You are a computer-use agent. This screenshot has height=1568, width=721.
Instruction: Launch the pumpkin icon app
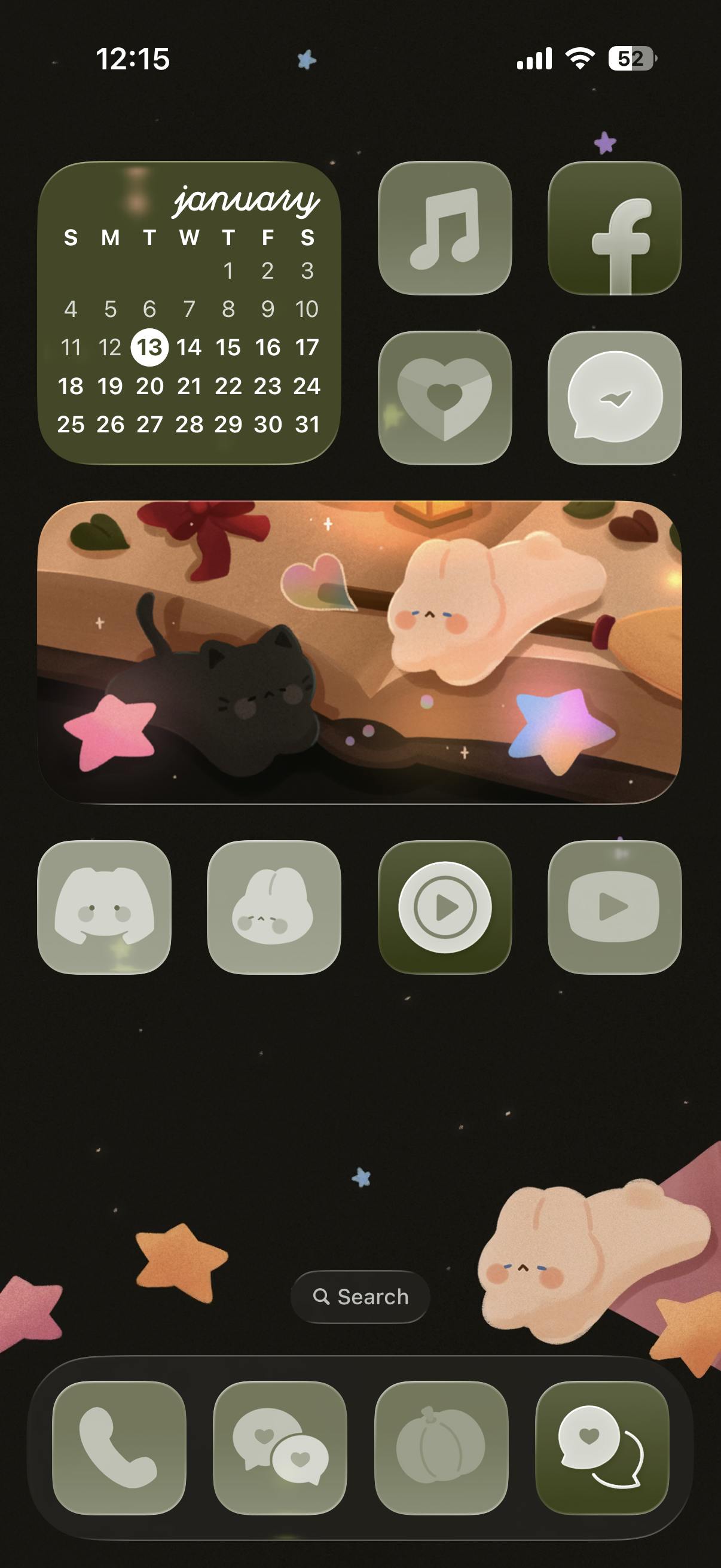point(441,1447)
